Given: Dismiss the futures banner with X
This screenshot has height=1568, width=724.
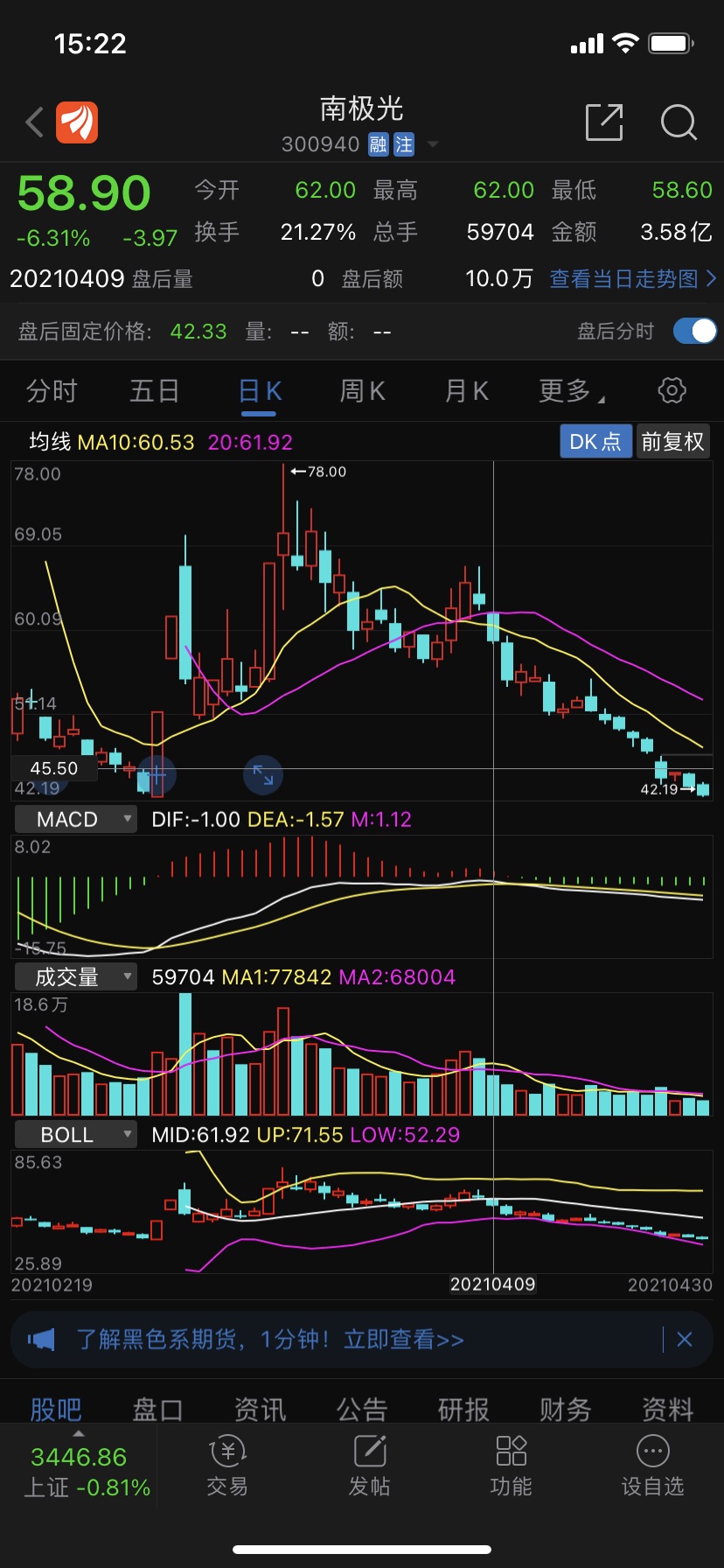Looking at the screenshot, I should click(x=685, y=1339).
